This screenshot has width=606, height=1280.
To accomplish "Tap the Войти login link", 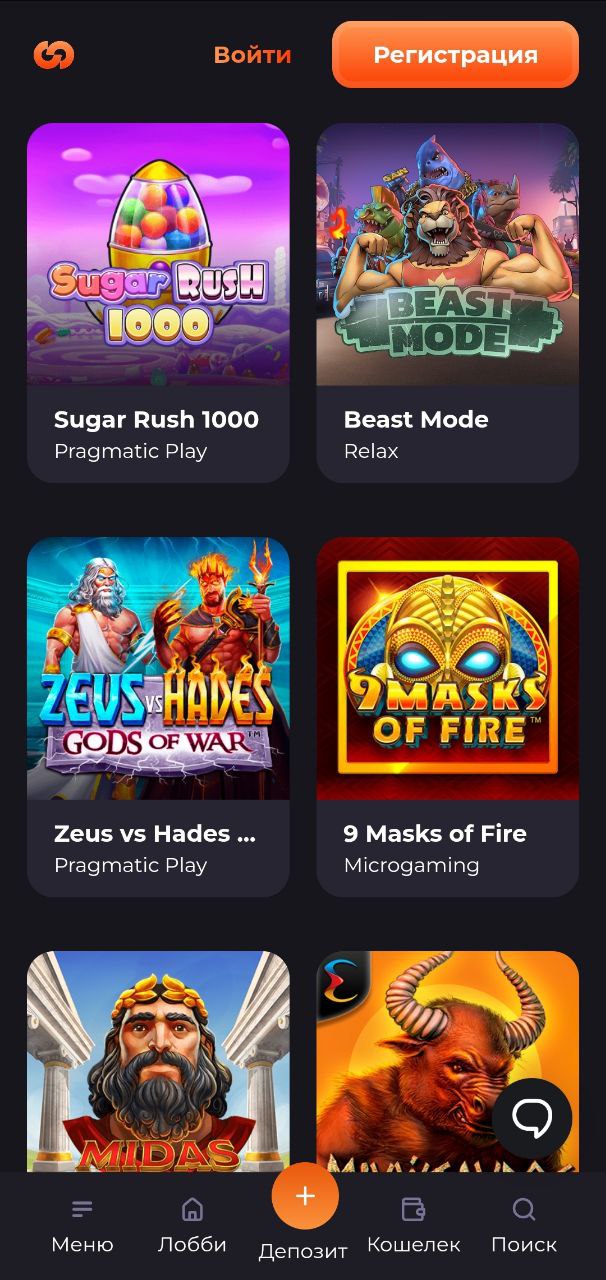I will [252, 55].
